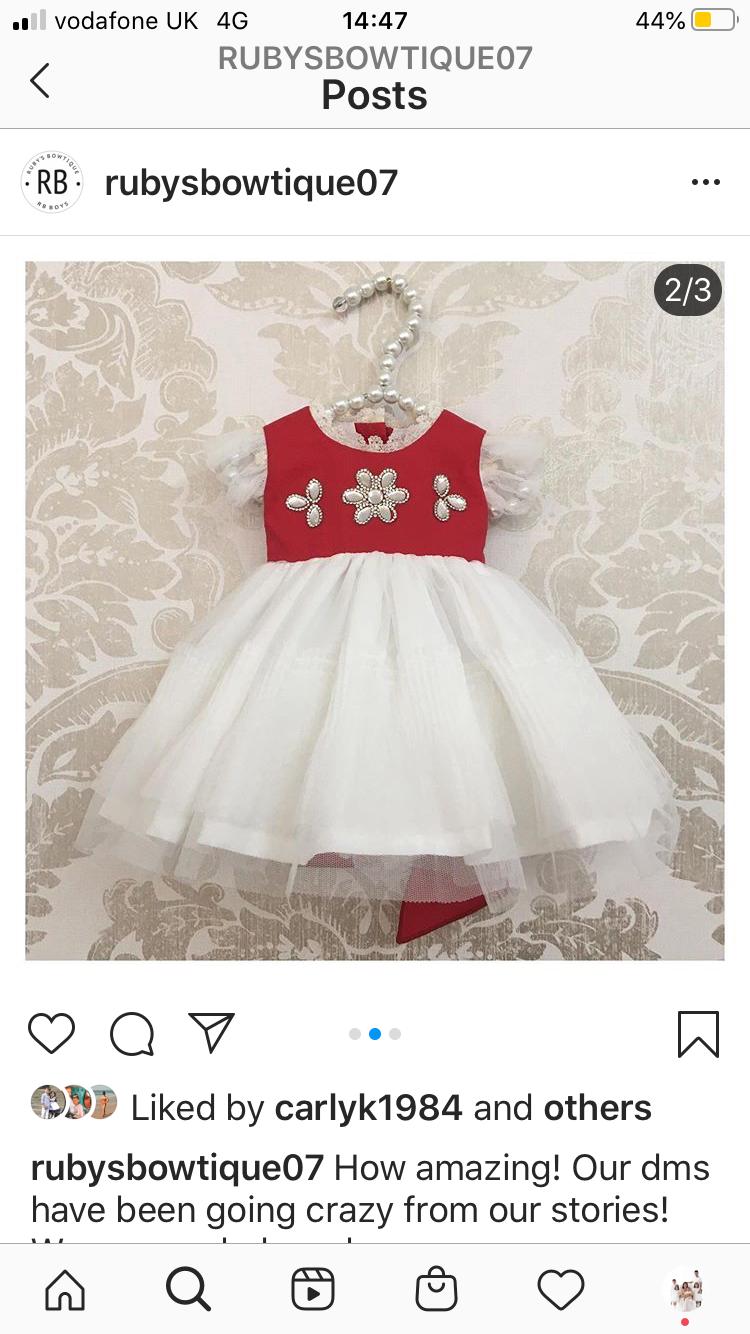Image resolution: width=750 pixels, height=1334 pixels.
Task: Switch to the Search tab
Action: [x=188, y=1289]
